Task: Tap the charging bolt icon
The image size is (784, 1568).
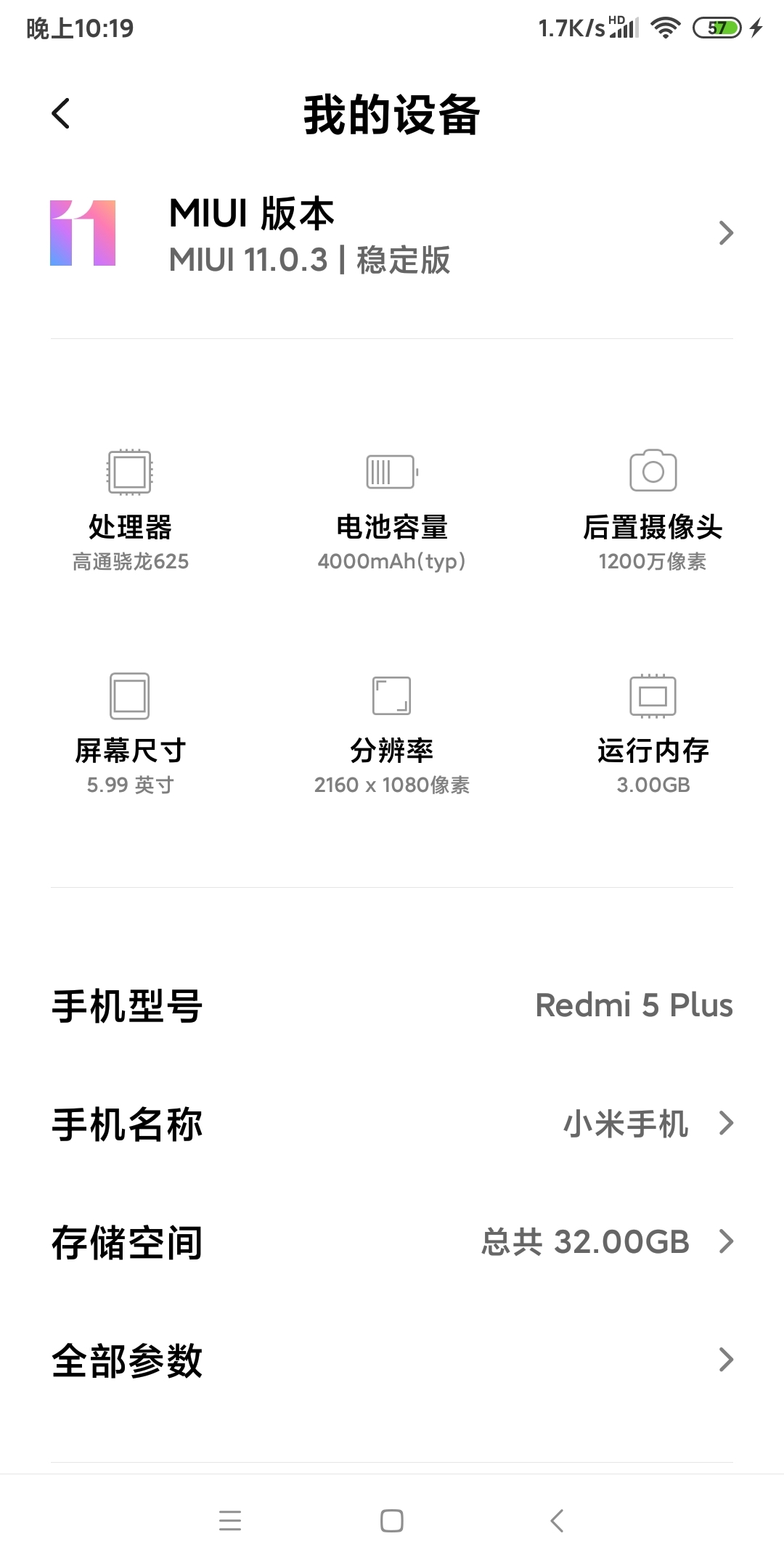Action: (x=755, y=27)
